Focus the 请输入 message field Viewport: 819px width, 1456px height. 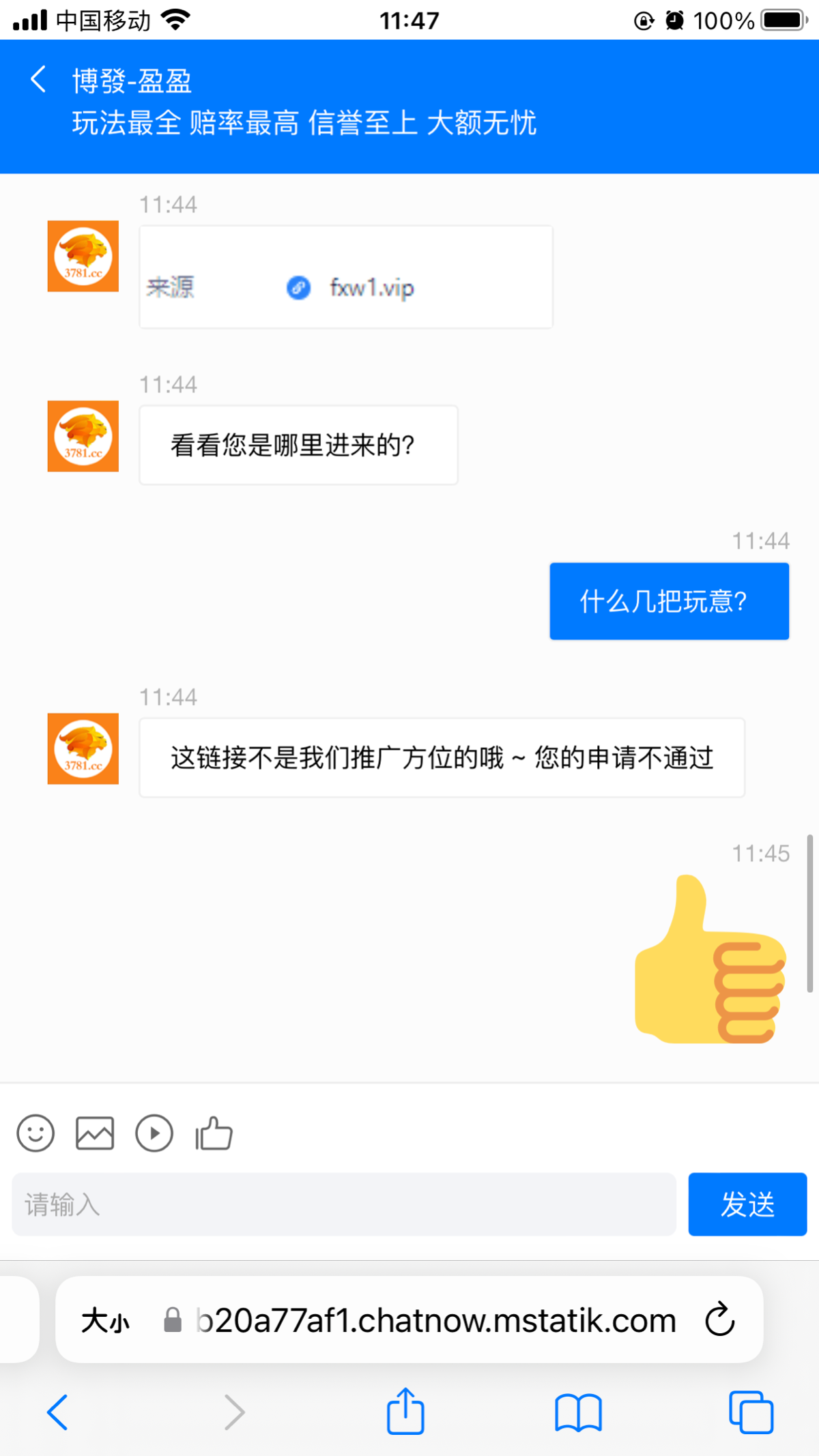click(x=344, y=1204)
